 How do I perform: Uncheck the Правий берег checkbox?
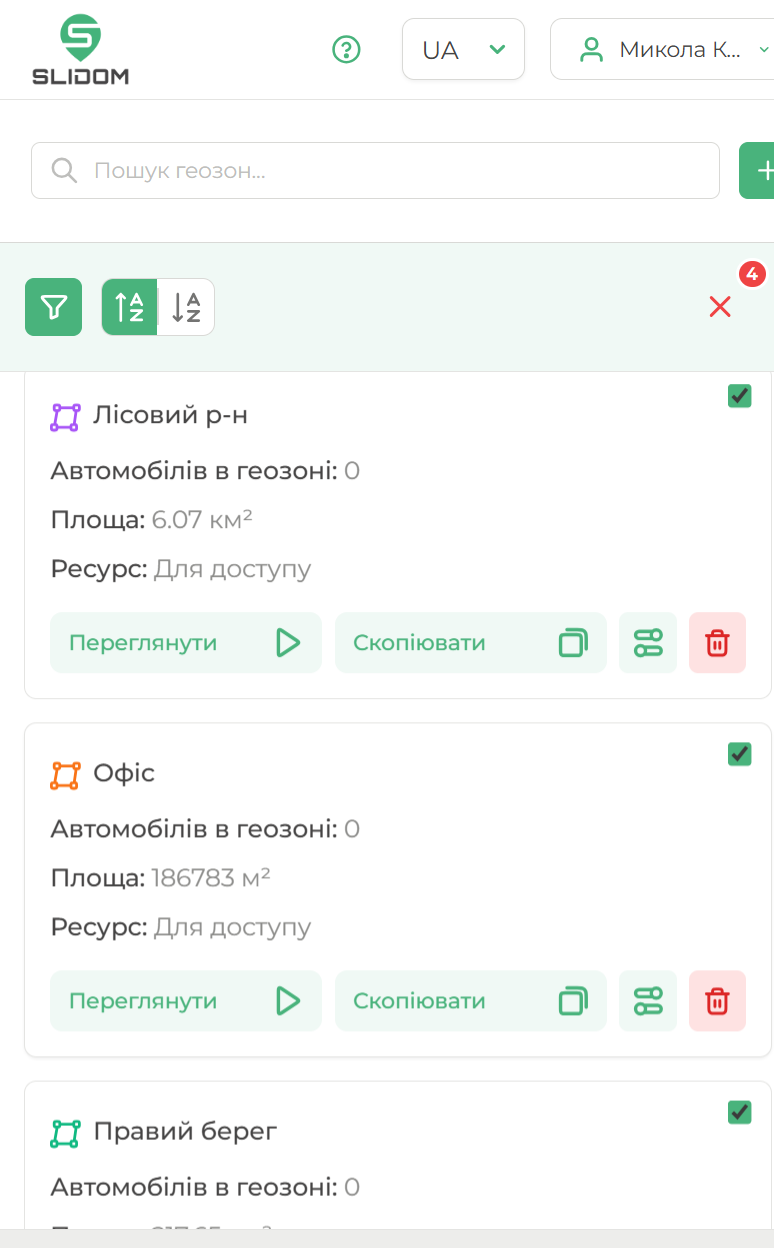(x=739, y=1112)
